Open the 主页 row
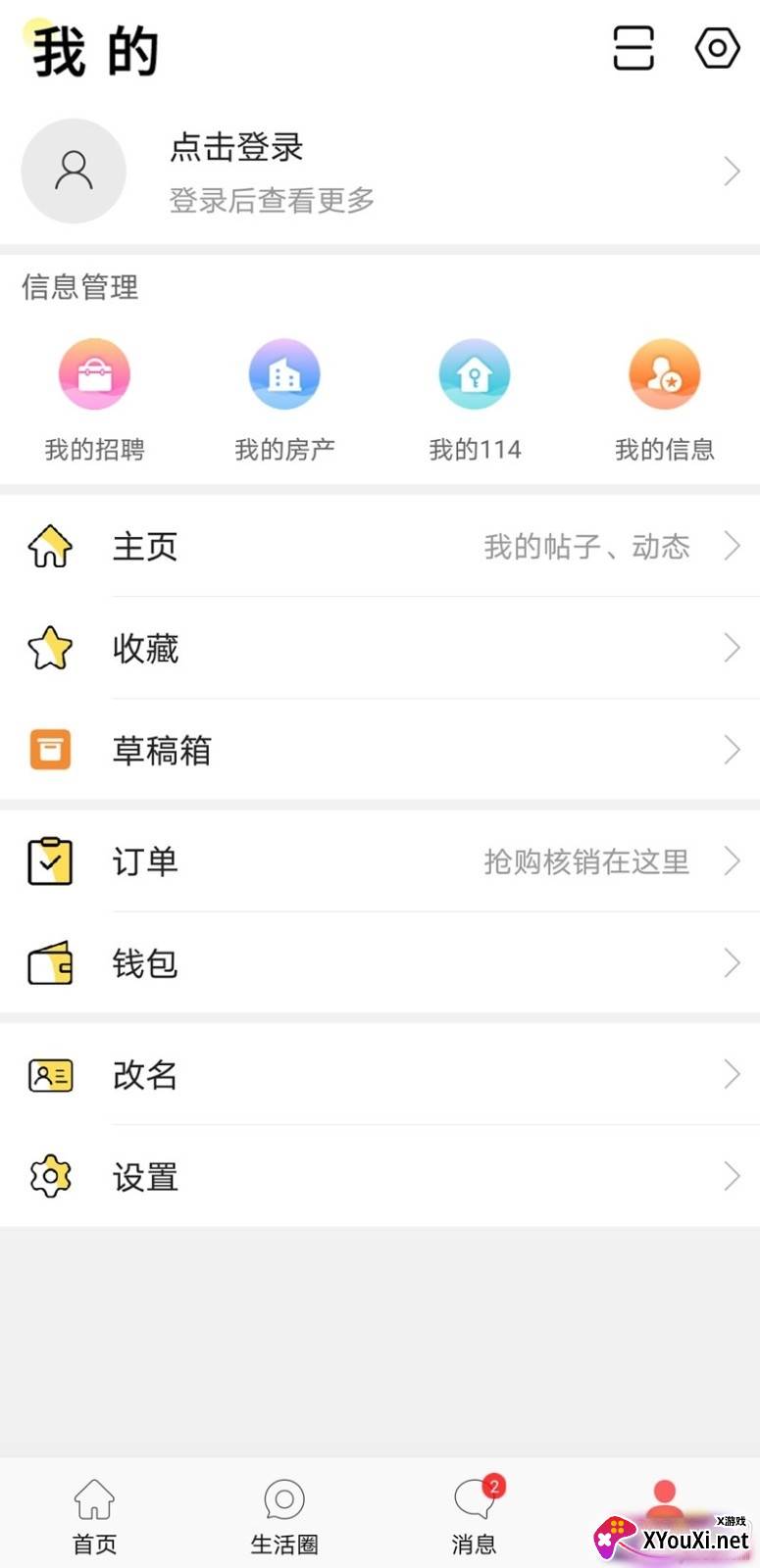 [x=380, y=546]
